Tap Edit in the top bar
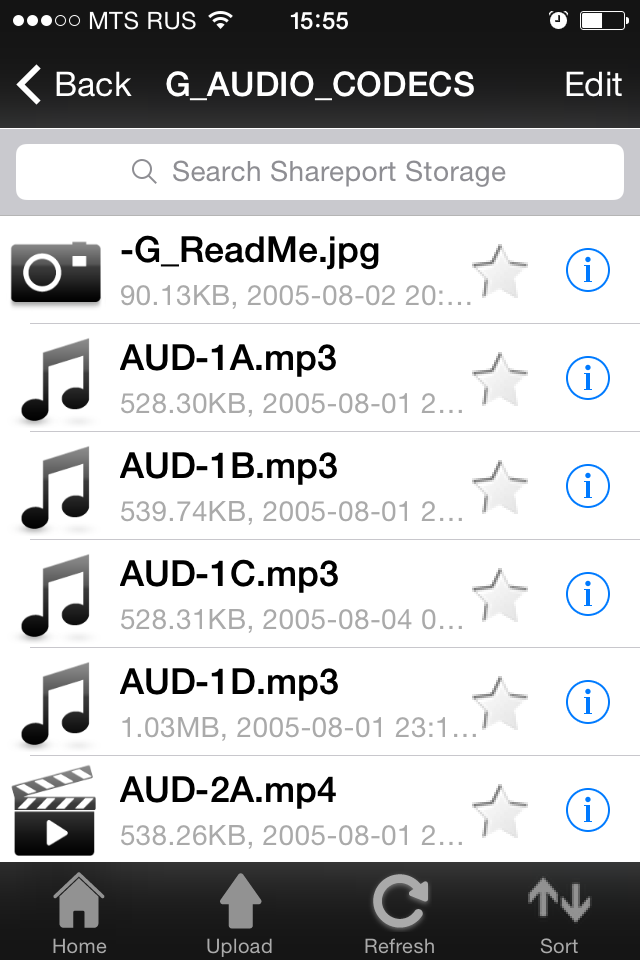640x960 pixels. 593,85
